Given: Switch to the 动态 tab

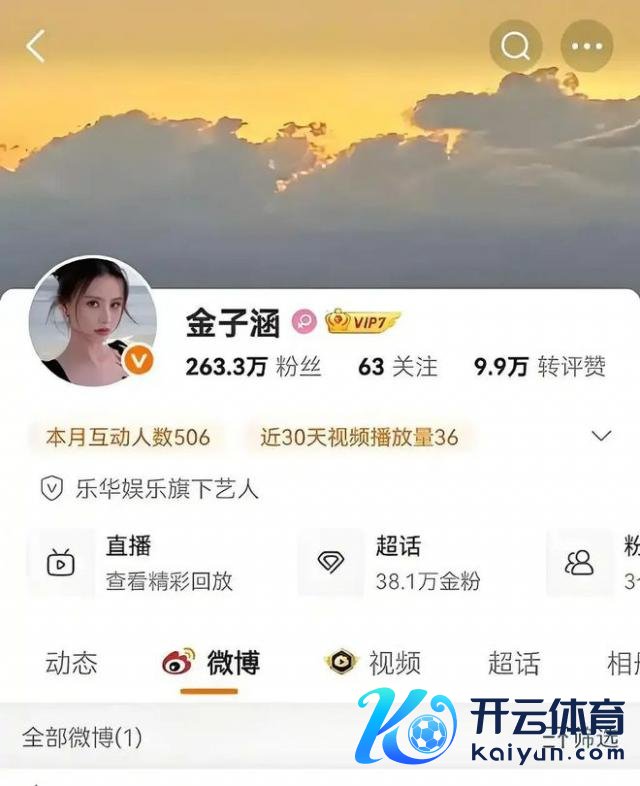Looking at the screenshot, I should 71,662.
